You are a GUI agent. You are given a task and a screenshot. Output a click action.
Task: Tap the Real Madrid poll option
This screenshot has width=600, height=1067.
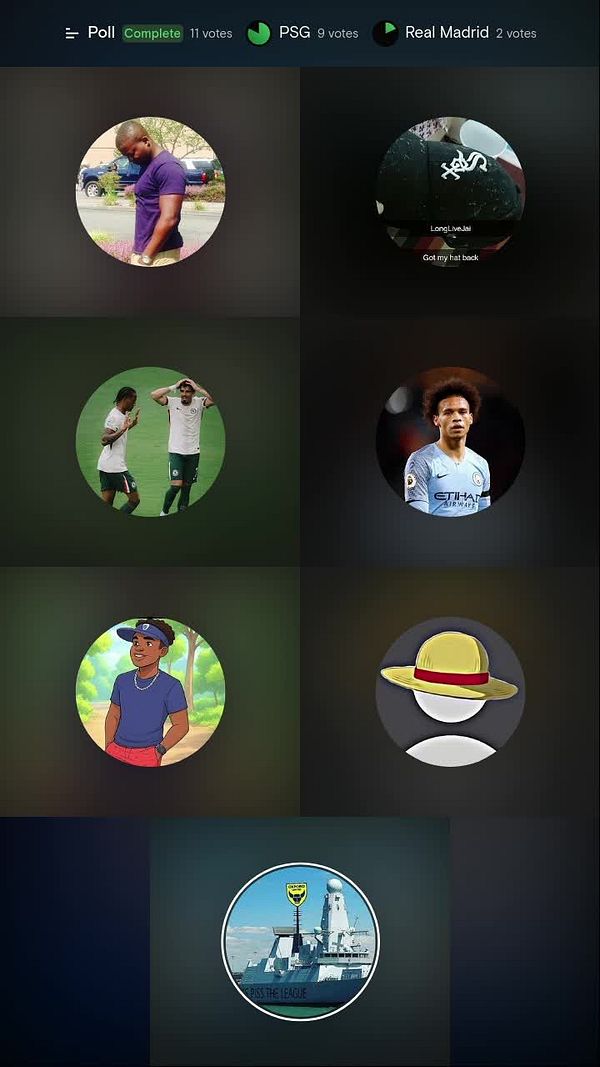(x=455, y=33)
